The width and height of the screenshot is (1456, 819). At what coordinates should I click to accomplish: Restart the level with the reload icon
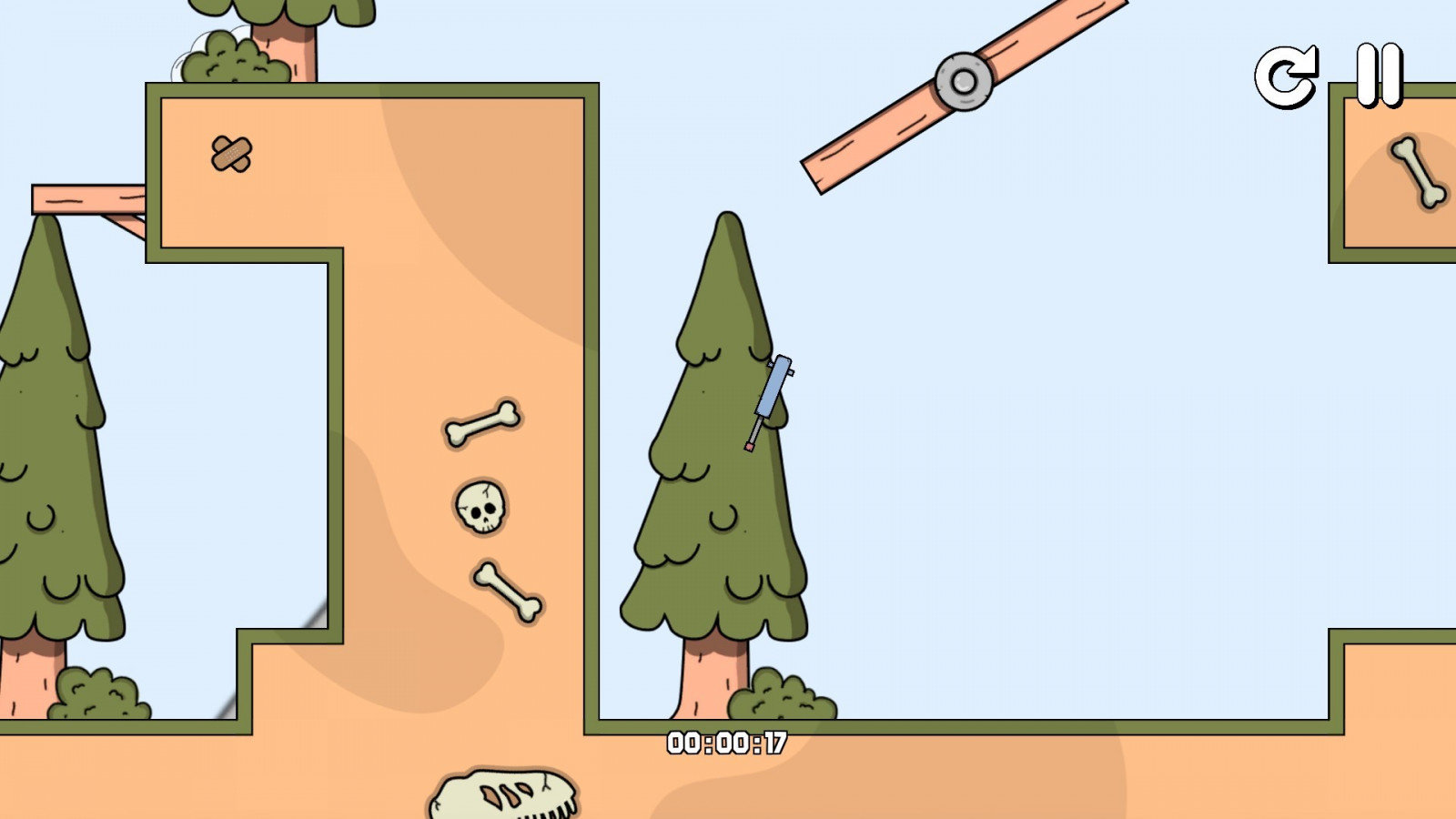(x=1285, y=76)
